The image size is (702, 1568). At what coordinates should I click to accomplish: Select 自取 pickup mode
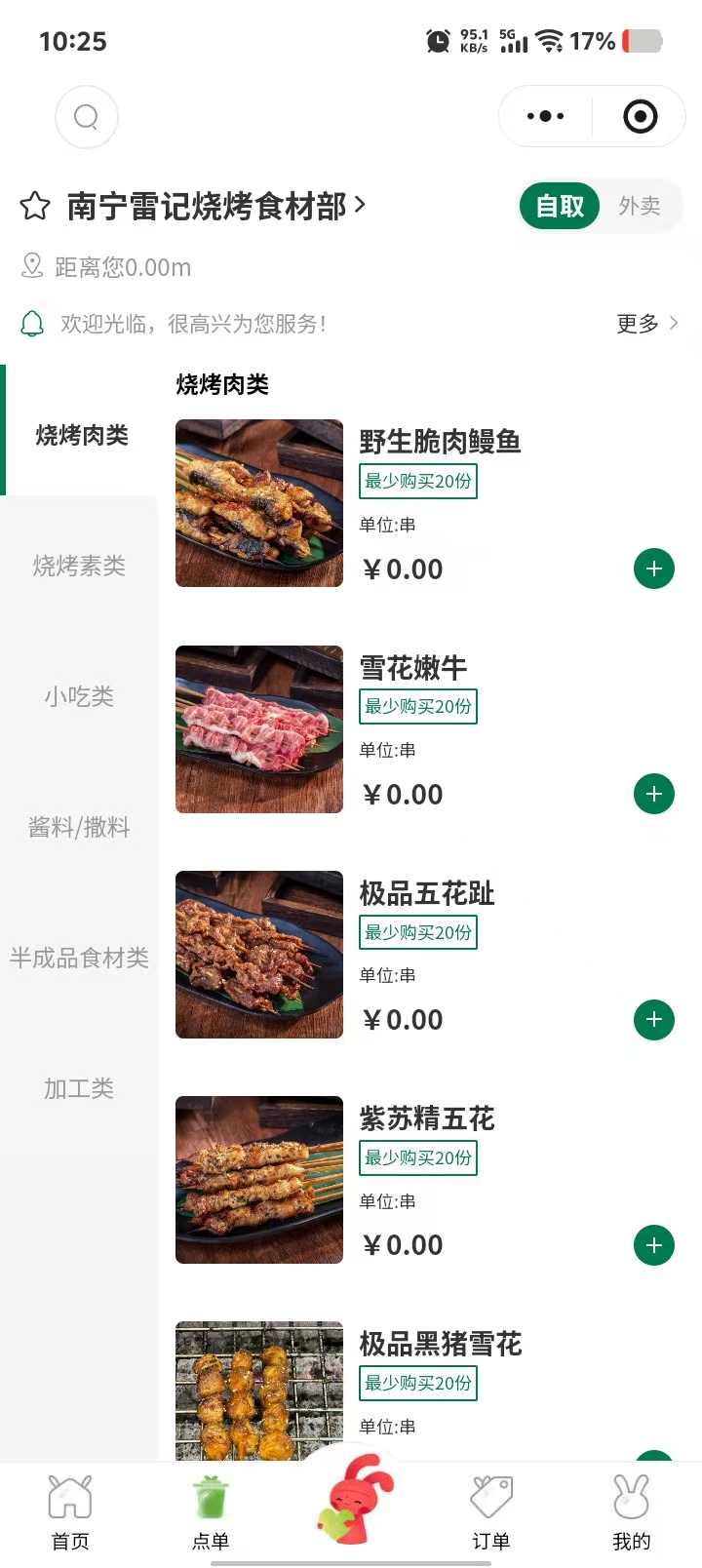pyautogui.click(x=560, y=206)
